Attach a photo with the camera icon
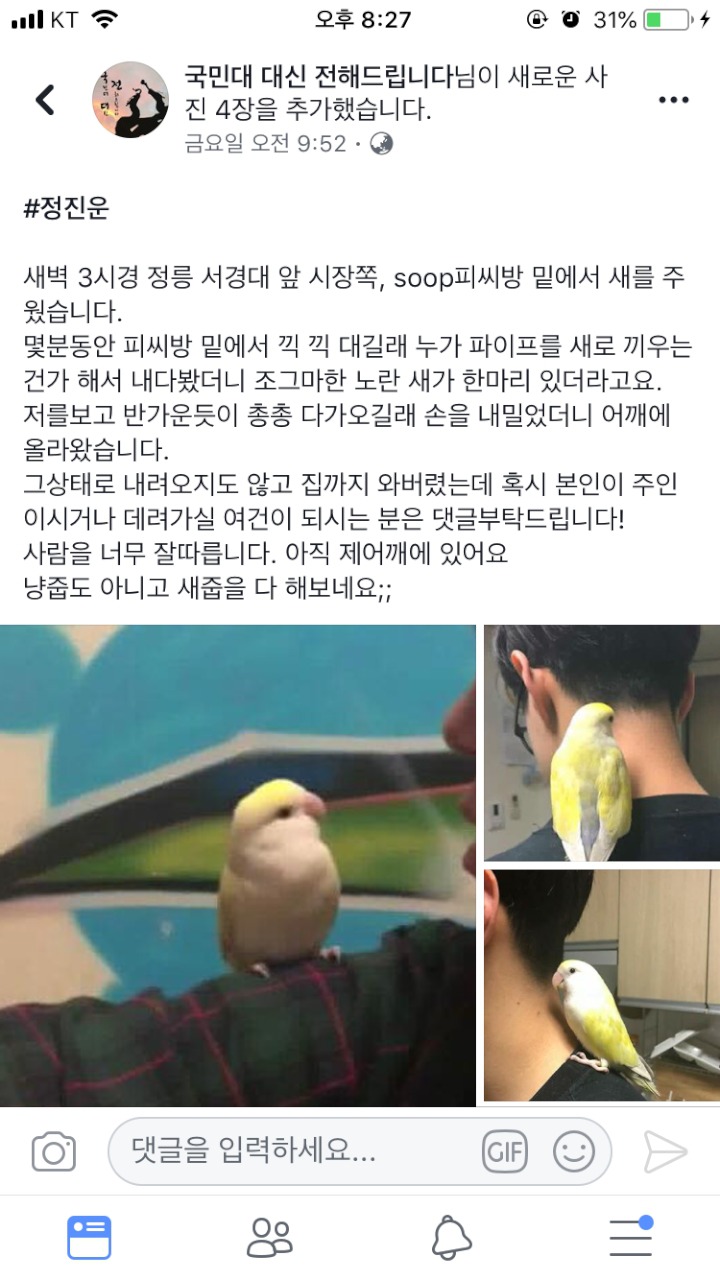Image resolution: width=720 pixels, height=1280 pixels. (54, 1152)
